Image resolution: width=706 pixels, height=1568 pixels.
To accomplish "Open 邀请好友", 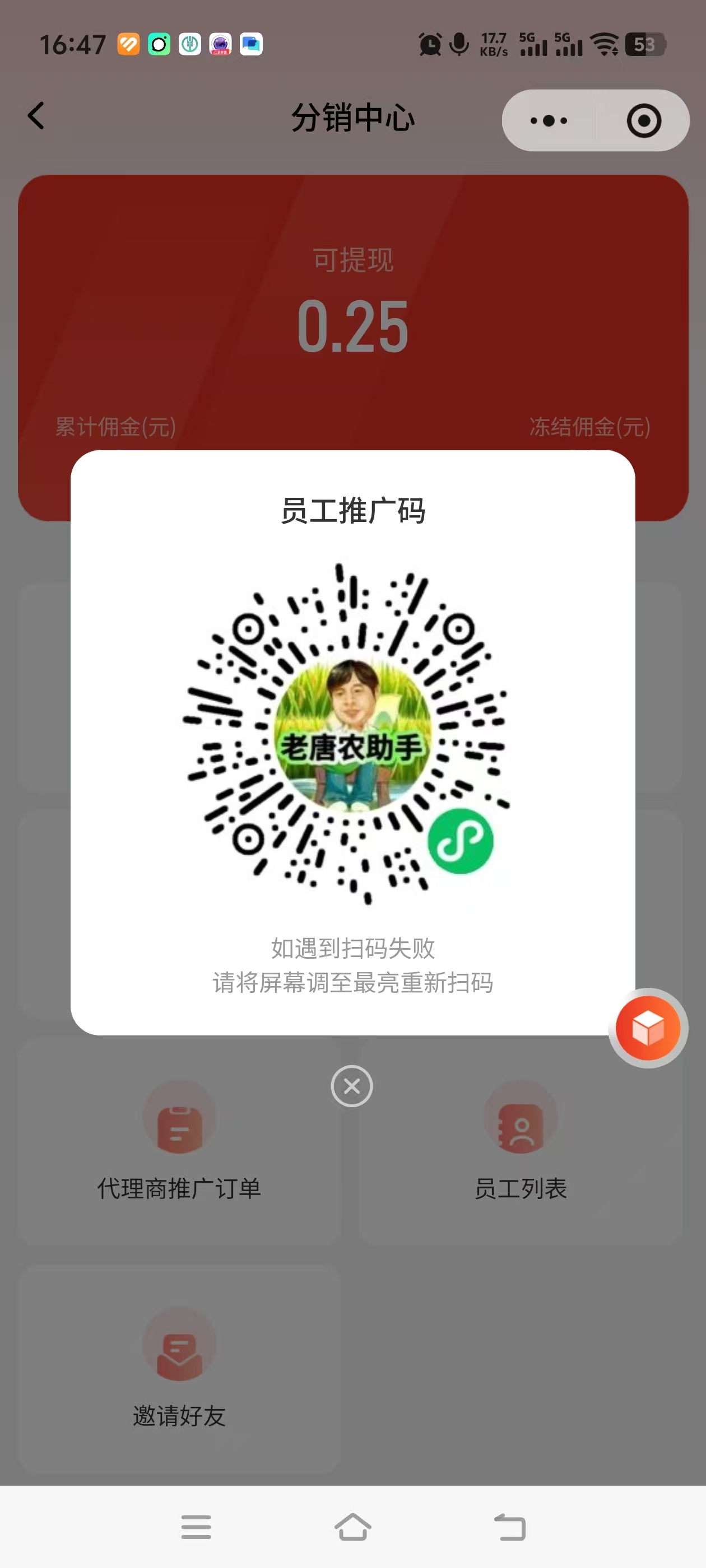I will coord(179,1370).
